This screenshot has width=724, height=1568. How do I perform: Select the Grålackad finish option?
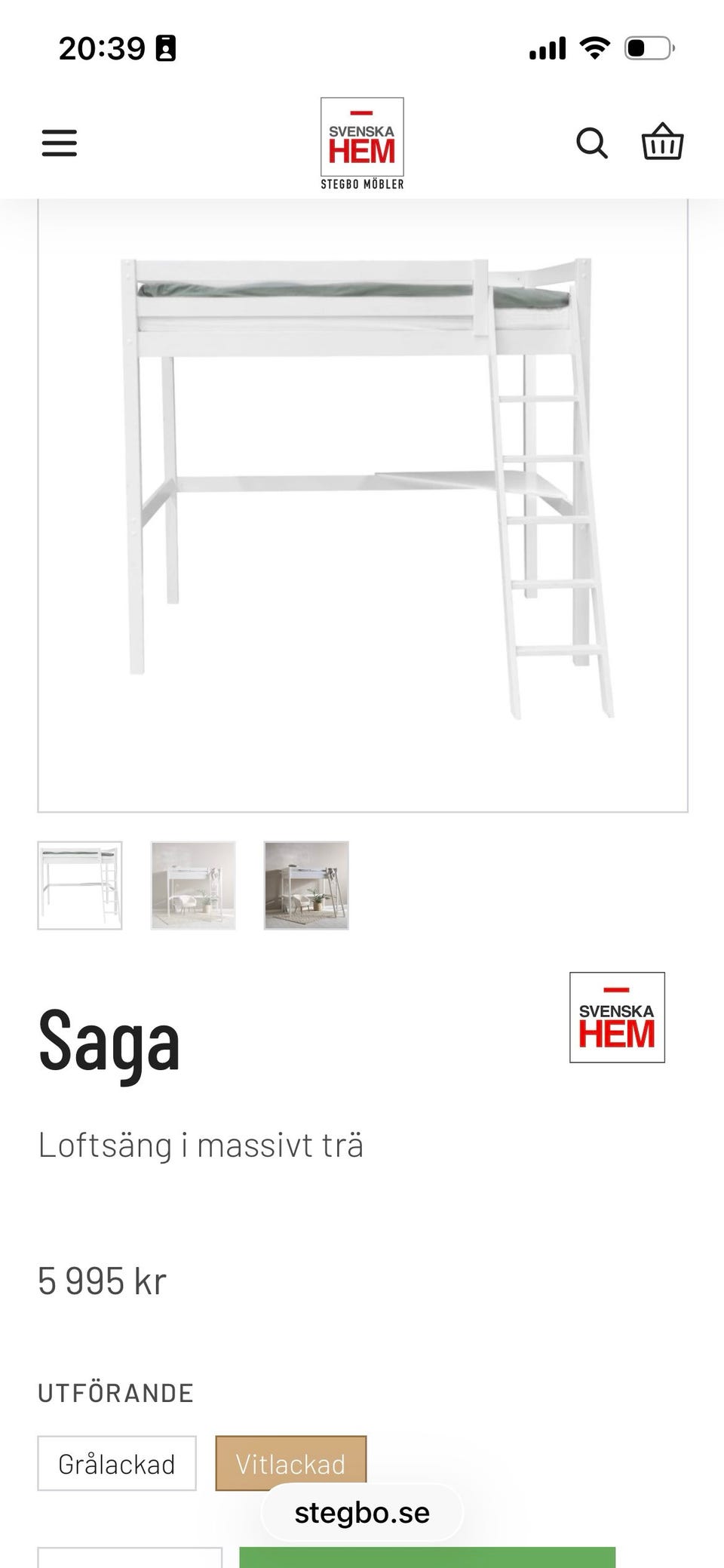[117, 1462]
